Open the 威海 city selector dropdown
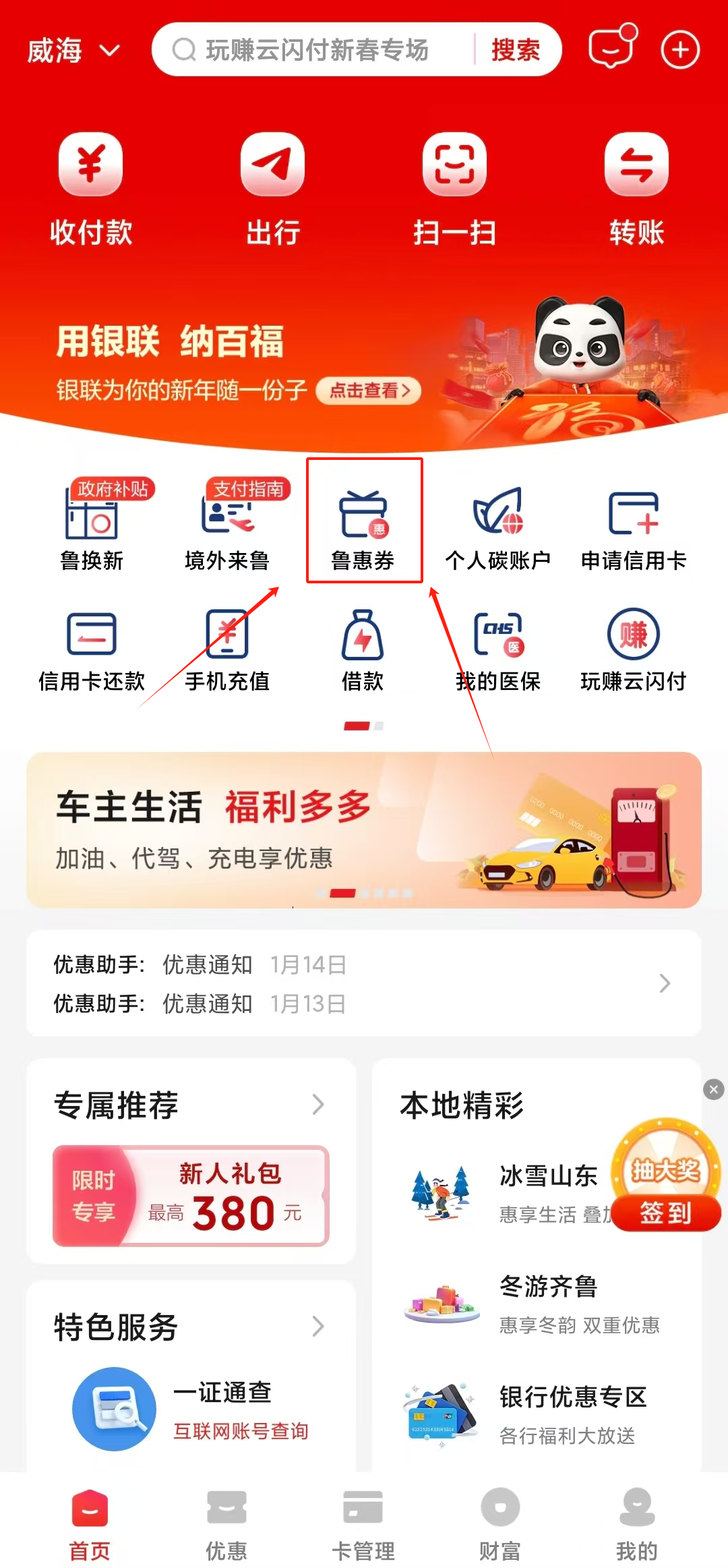The height and width of the screenshot is (1568, 728). click(x=73, y=51)
